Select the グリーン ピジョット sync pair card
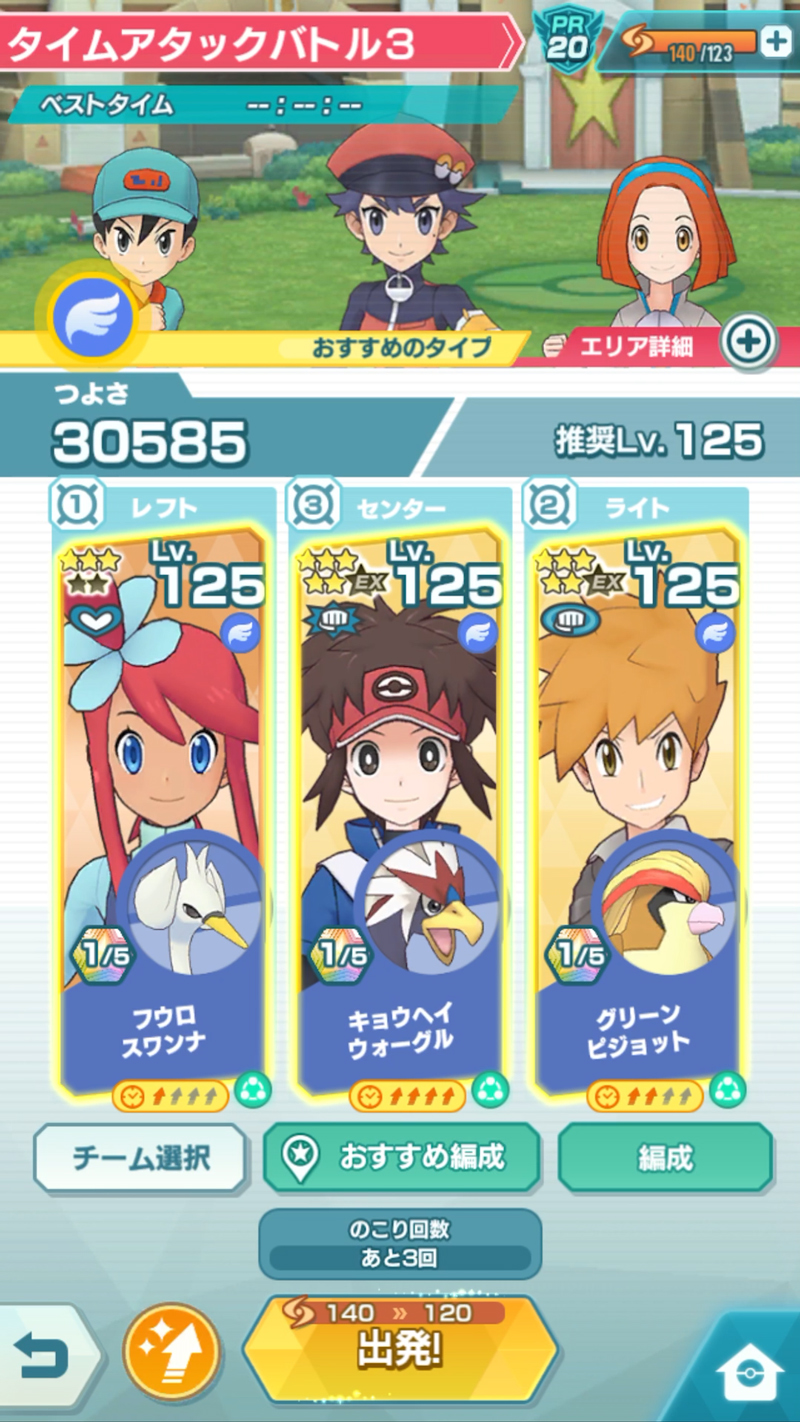Image resolution: width=800 pixels, height=1422 pixels. point(638,790)
